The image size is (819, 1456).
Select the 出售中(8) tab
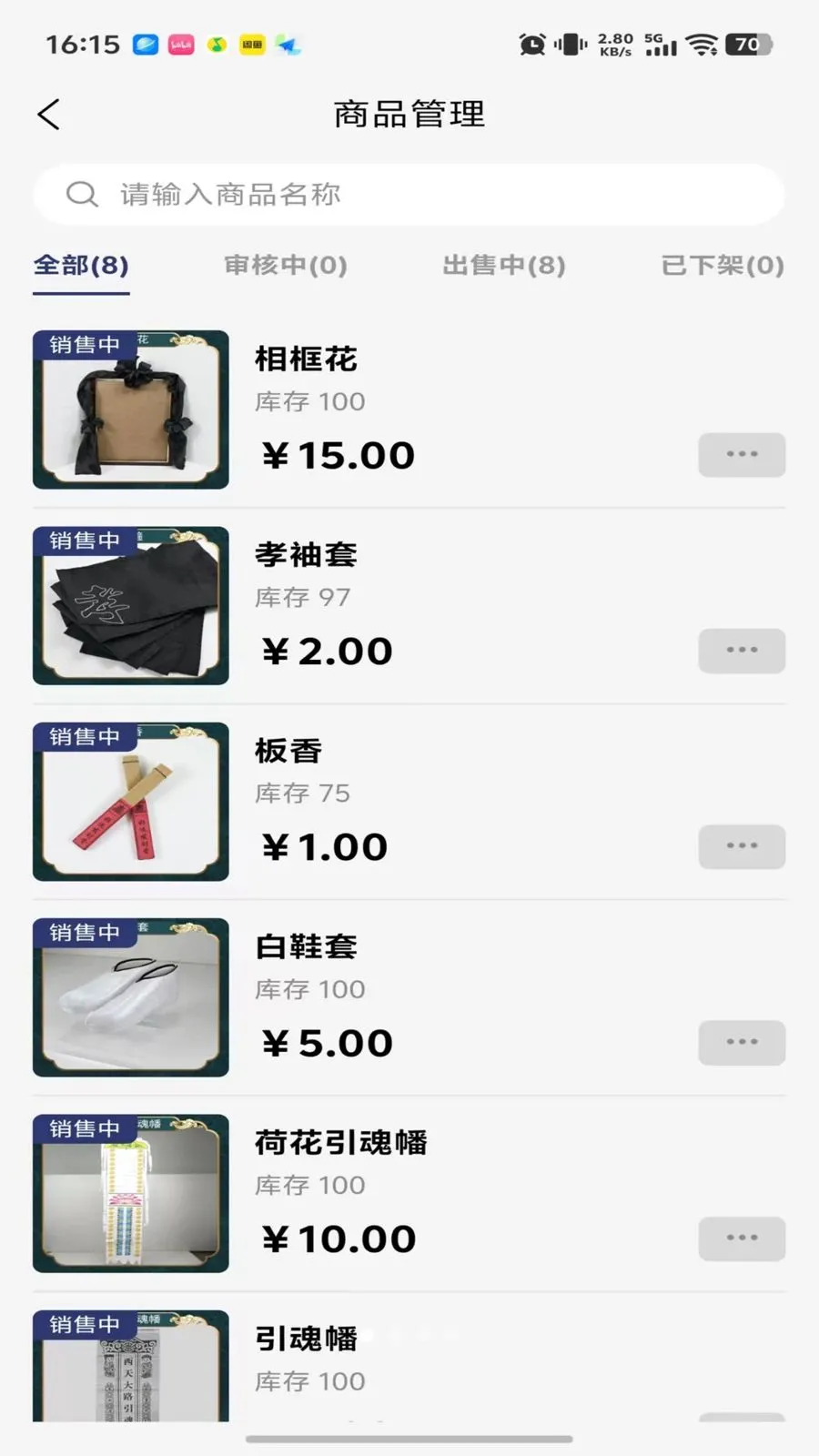pos(504,266)
